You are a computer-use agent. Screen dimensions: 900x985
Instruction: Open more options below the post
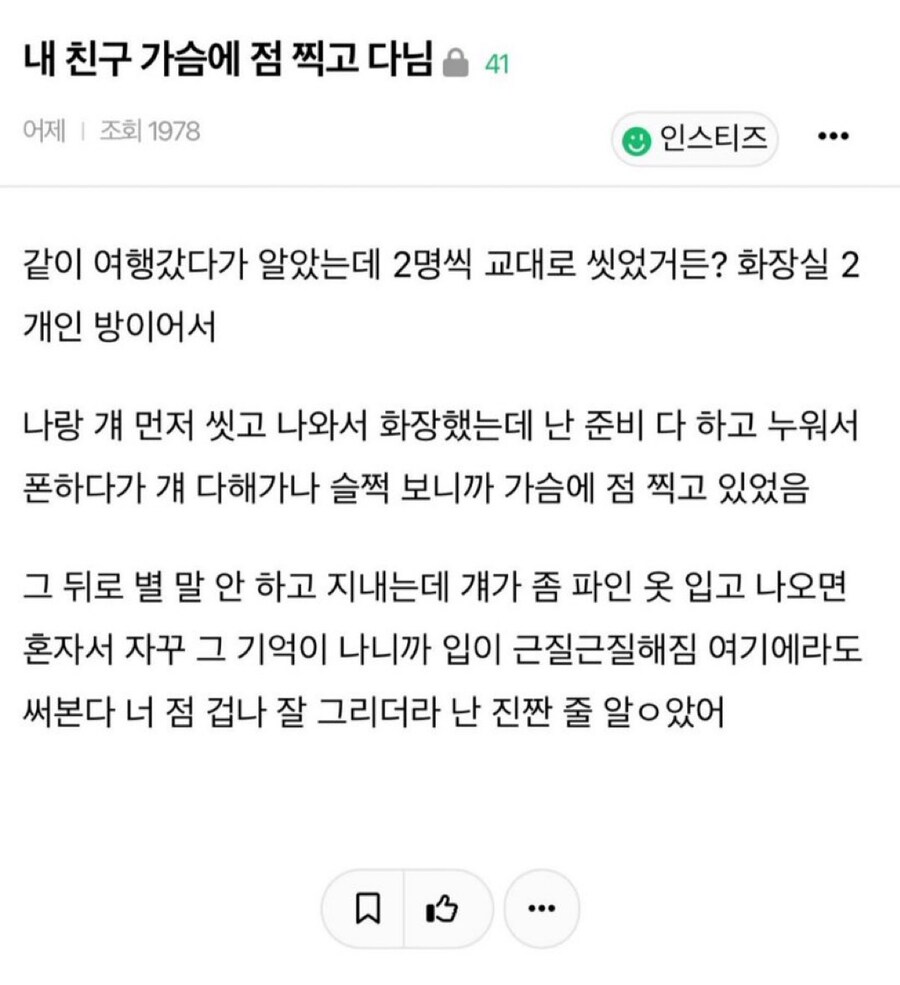[541, 909]
